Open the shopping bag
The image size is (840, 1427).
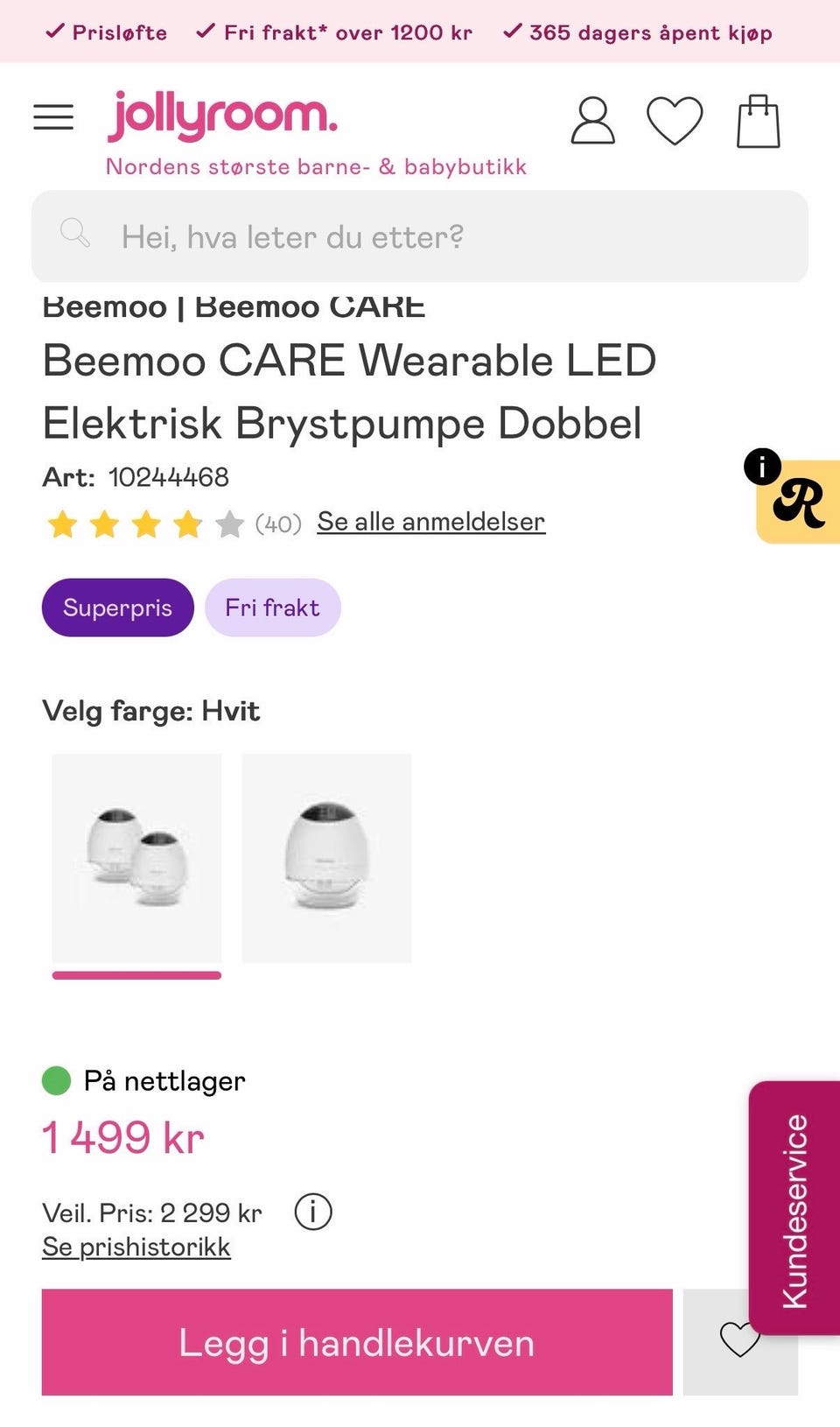758,121
